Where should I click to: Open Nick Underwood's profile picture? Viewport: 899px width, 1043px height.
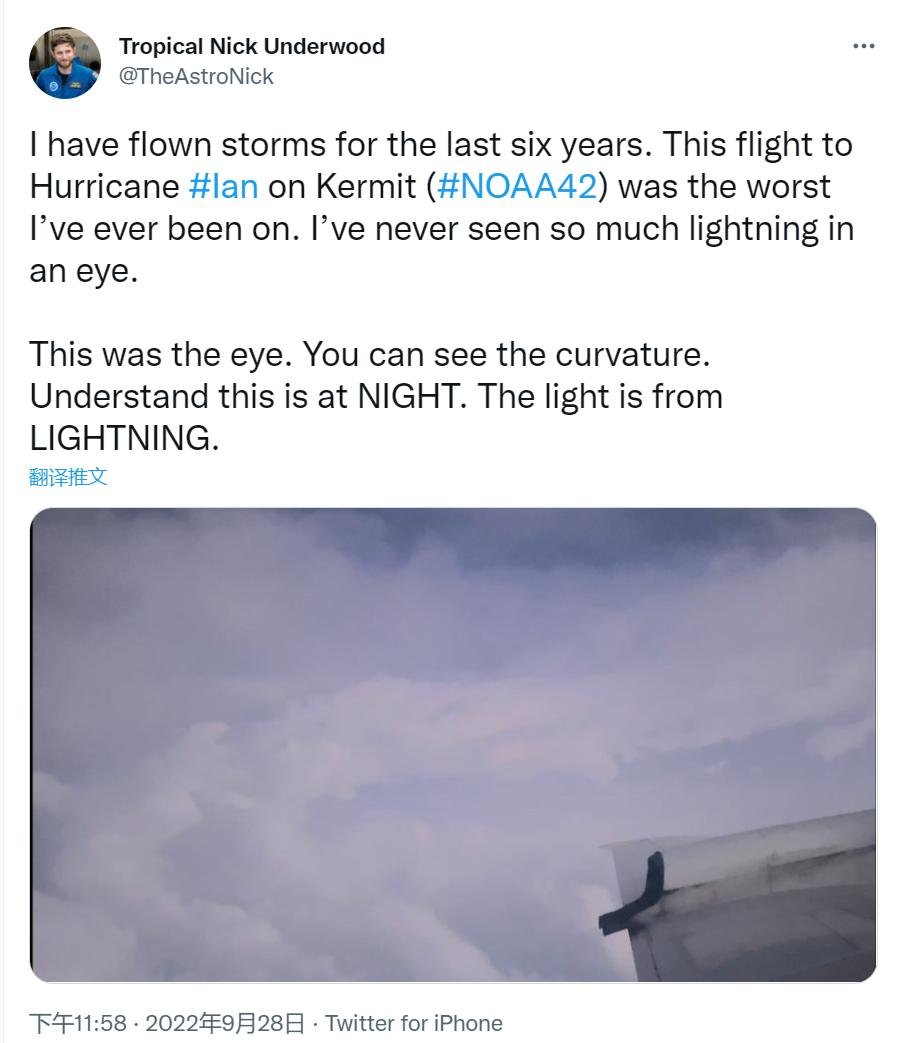[65, 63]
